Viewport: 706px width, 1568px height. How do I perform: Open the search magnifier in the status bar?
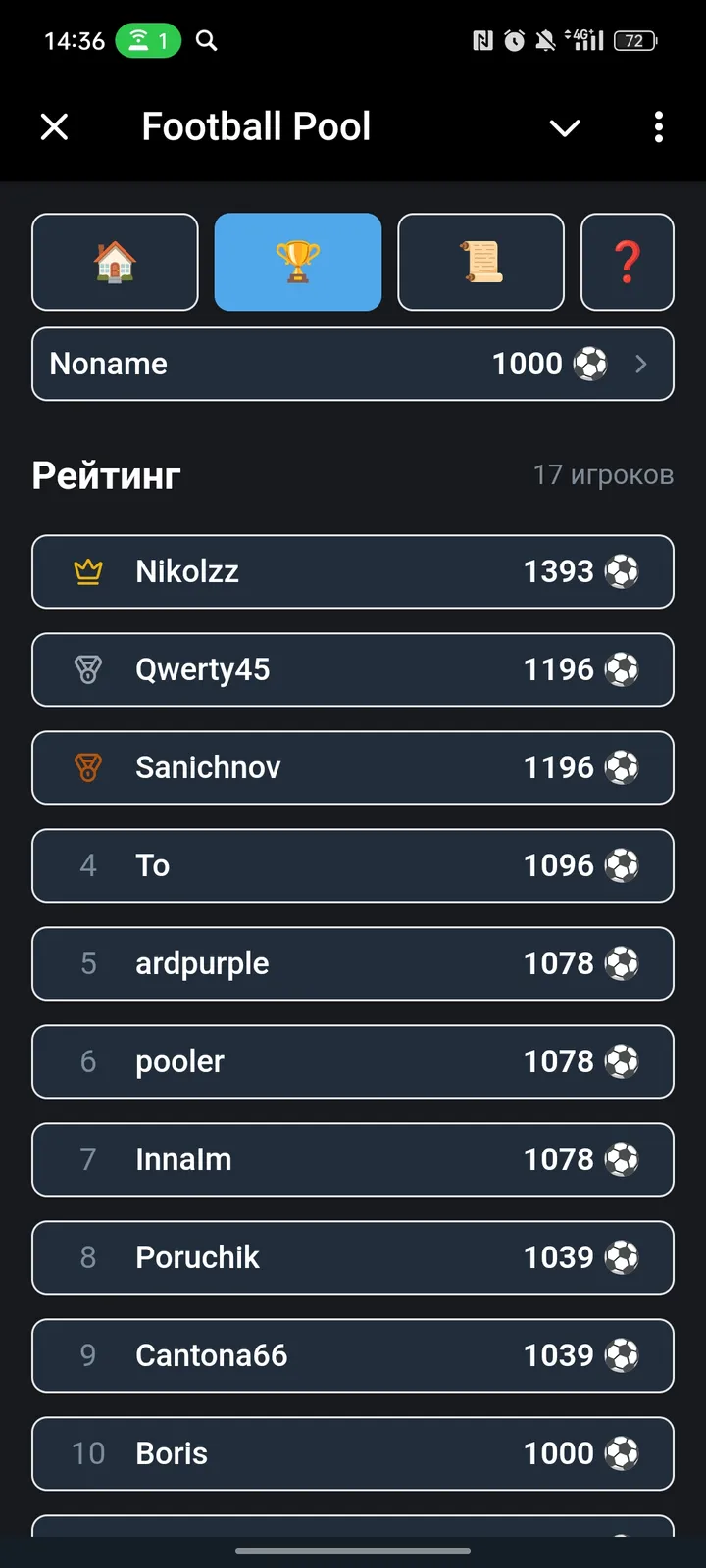(x=206, y=40)
